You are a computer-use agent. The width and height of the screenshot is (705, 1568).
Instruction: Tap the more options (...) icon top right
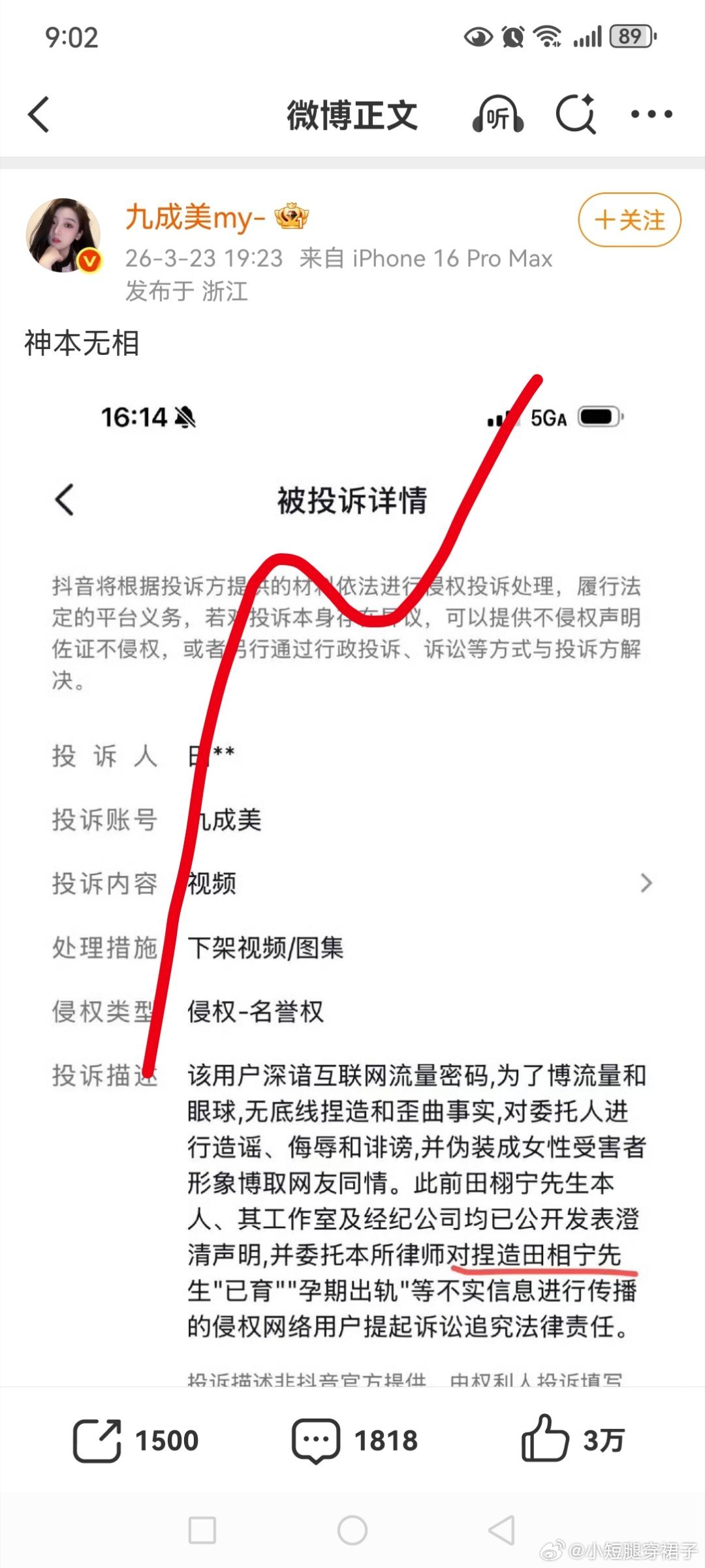tap(652, 114)
